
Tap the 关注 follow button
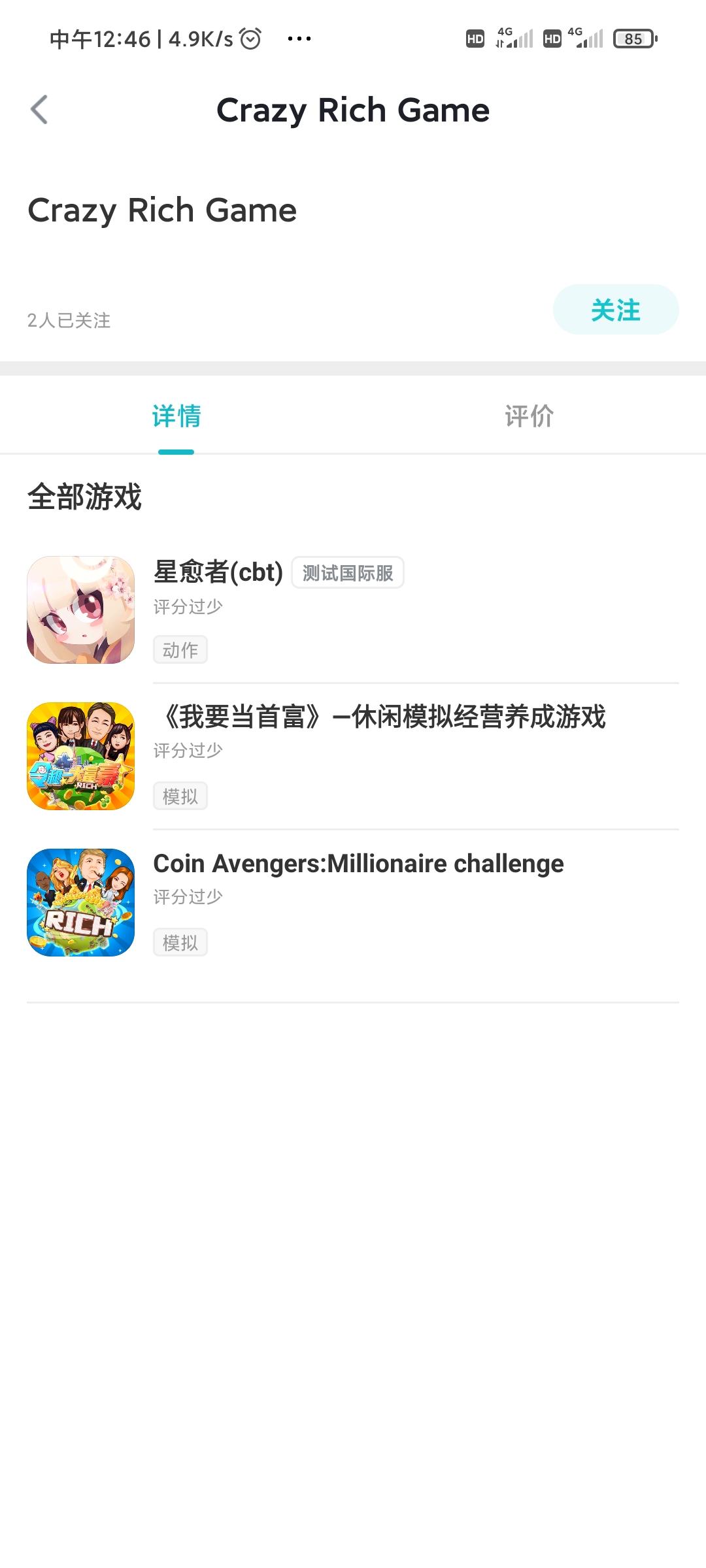[615, 310]
